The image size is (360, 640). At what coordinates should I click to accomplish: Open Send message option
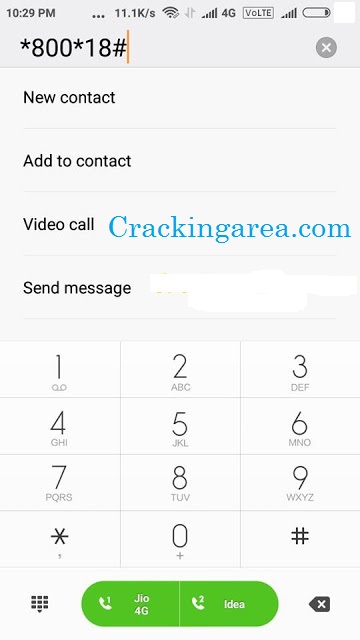point(180,288)
